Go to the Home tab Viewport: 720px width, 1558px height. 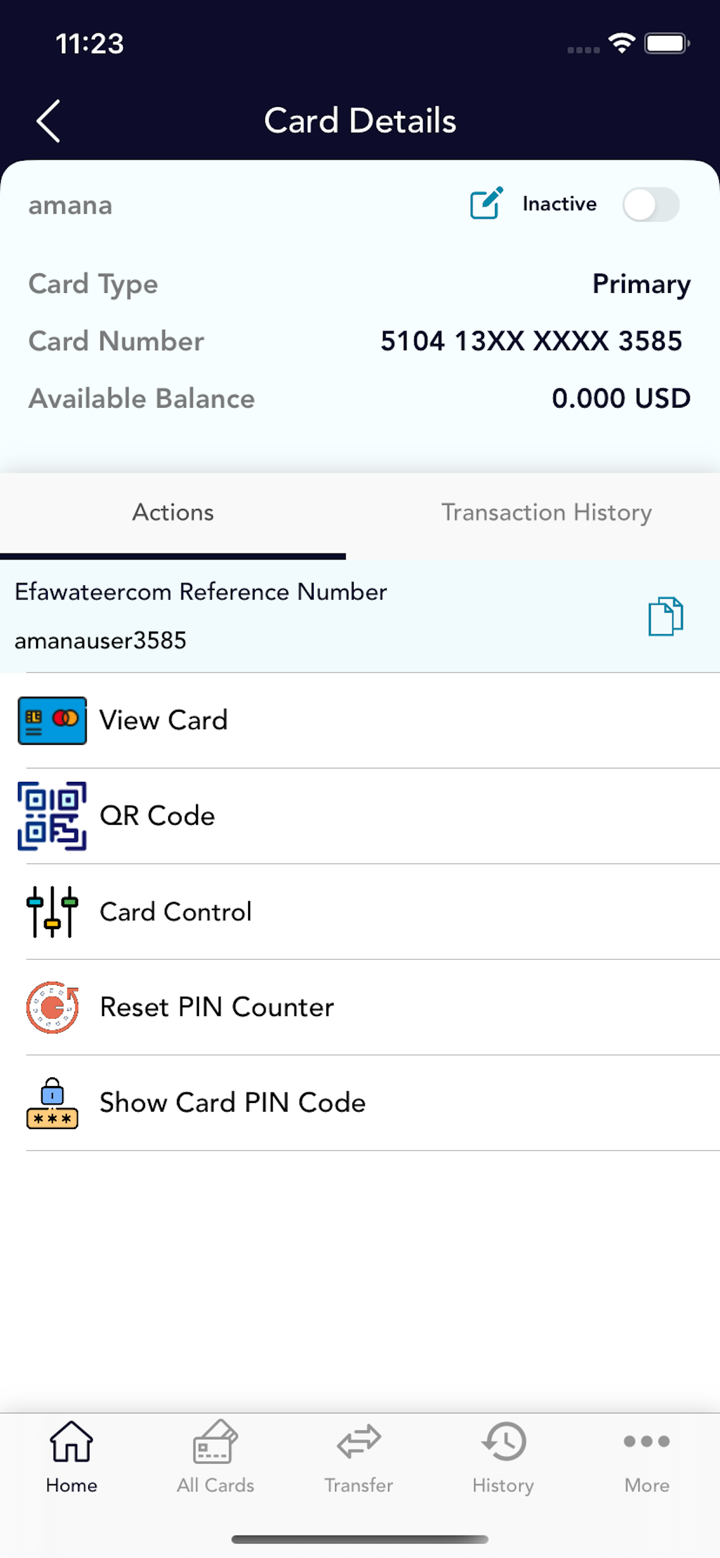tap(71, 1458)
